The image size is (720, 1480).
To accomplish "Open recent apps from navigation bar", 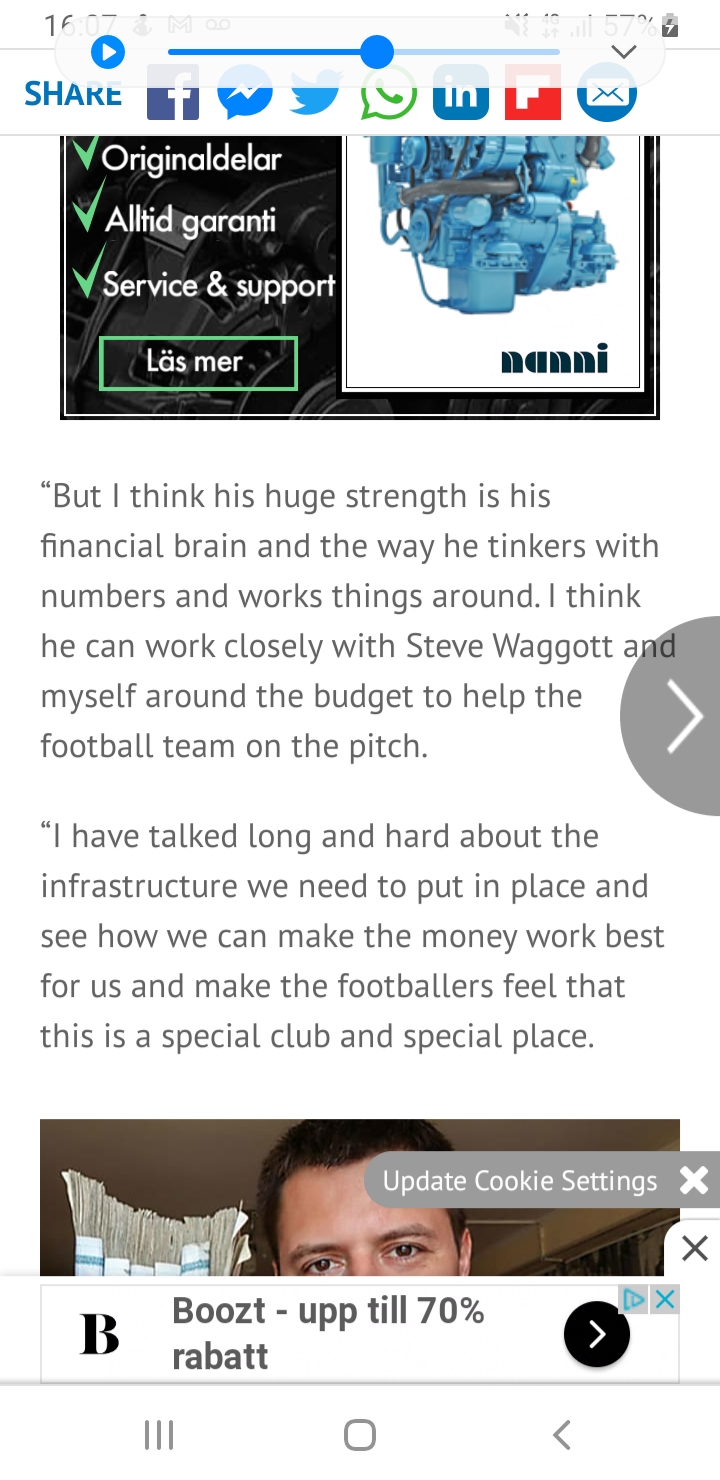I will 159,1435.
